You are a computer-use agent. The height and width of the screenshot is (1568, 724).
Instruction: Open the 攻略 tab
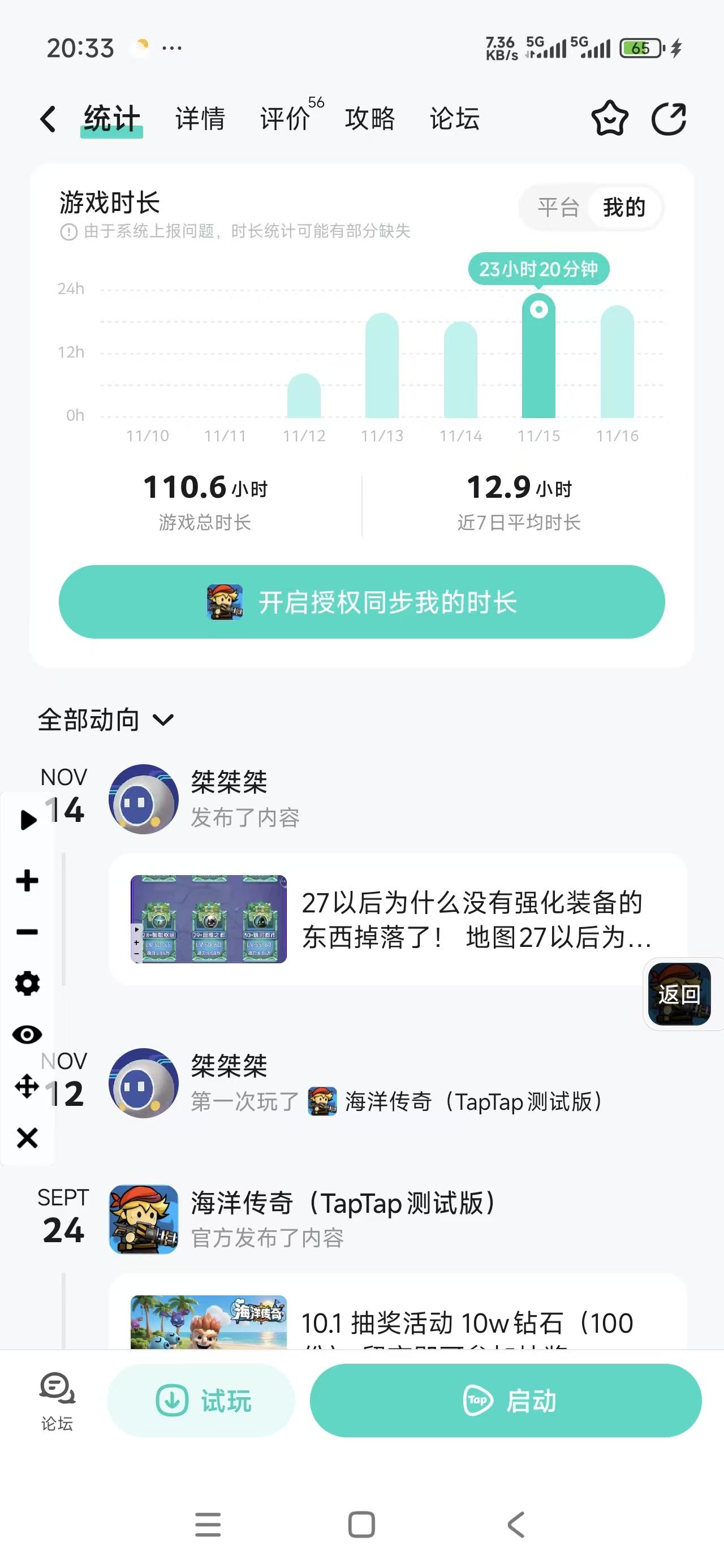click(x=370, y=119)
